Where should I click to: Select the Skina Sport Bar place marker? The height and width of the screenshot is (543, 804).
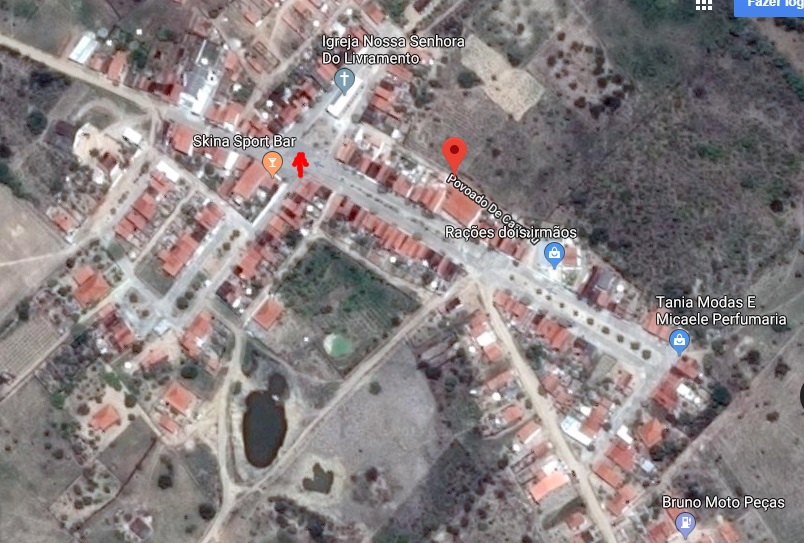tap(271, 163)
